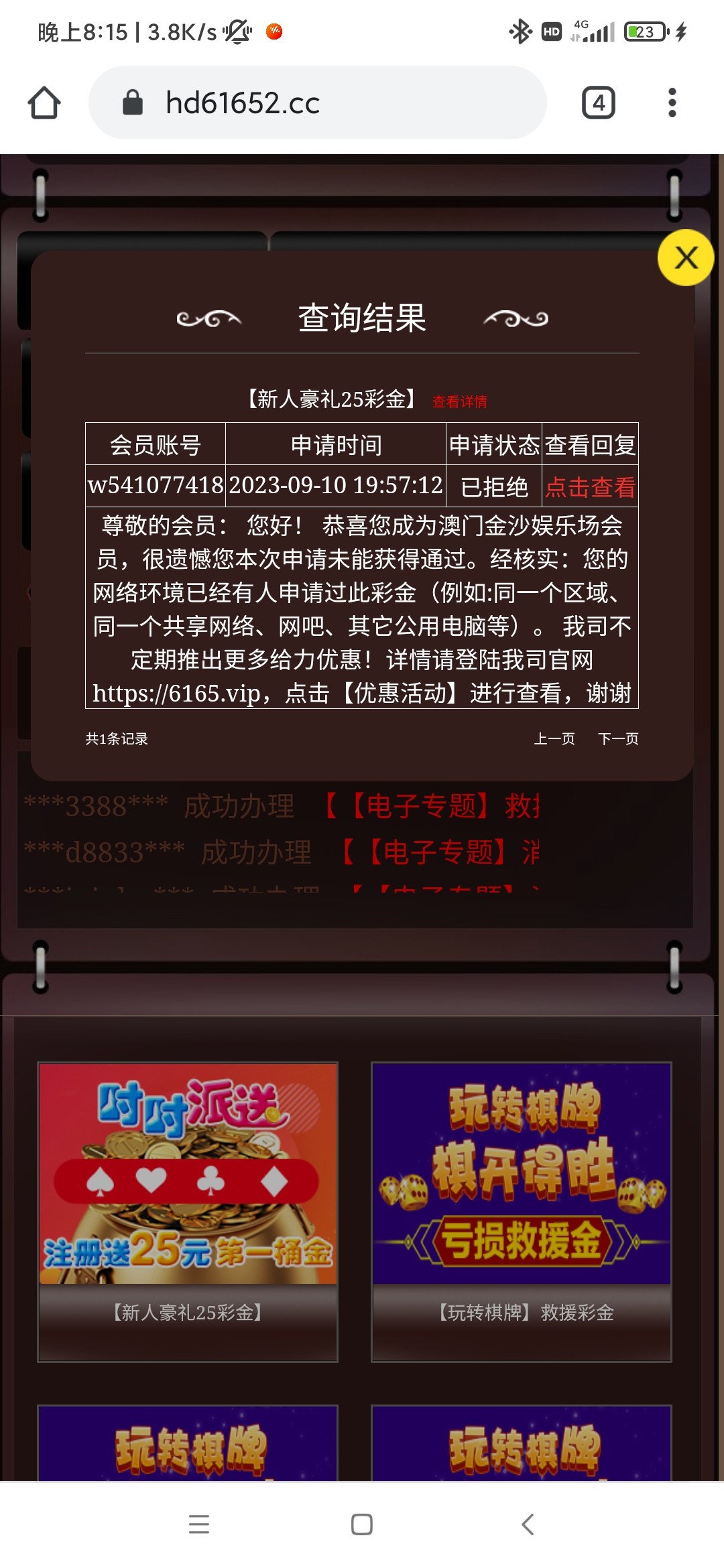
Task: Open the 玩转棋牌 救援彩金 promotion card
Action: click(x=522, y=1212)
